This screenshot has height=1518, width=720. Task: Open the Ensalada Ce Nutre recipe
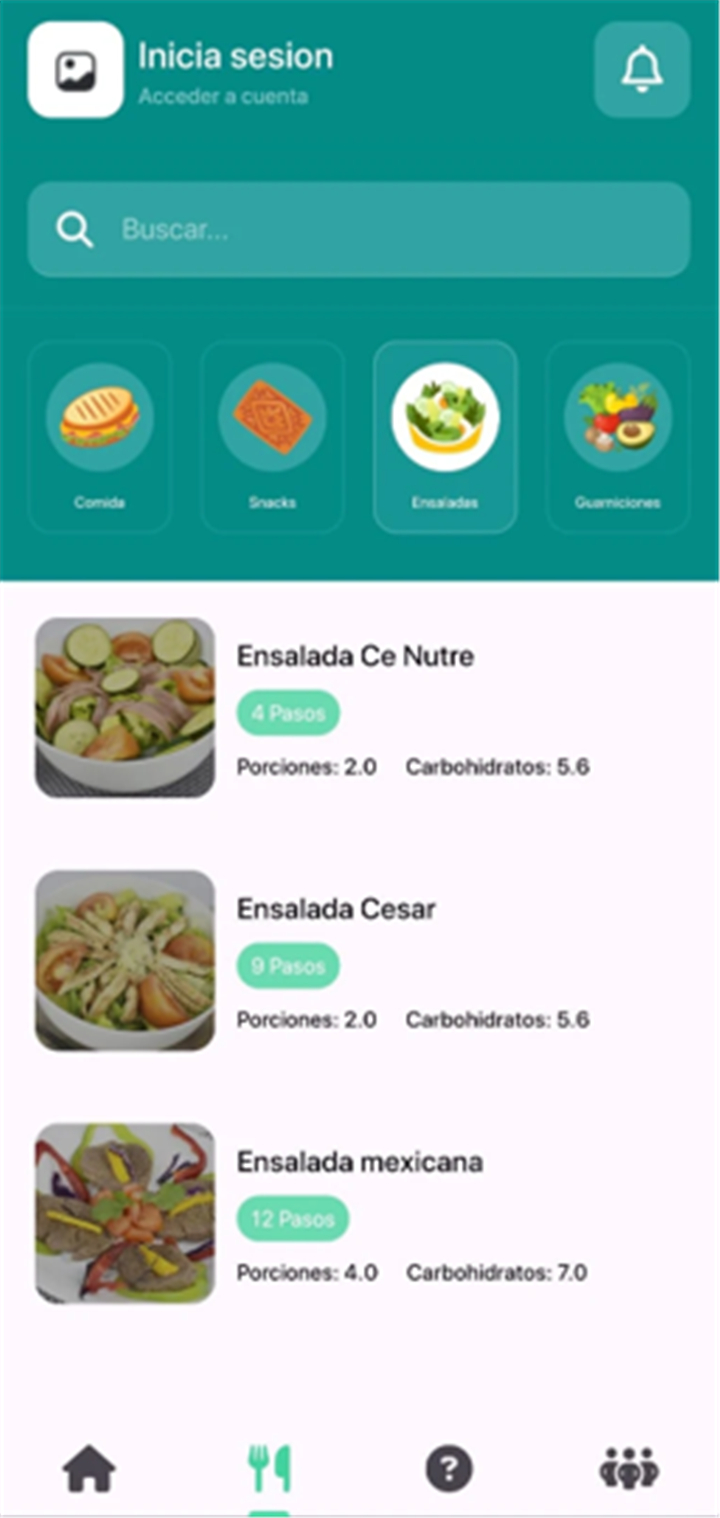pyautogui.click(x=360, y=708)
